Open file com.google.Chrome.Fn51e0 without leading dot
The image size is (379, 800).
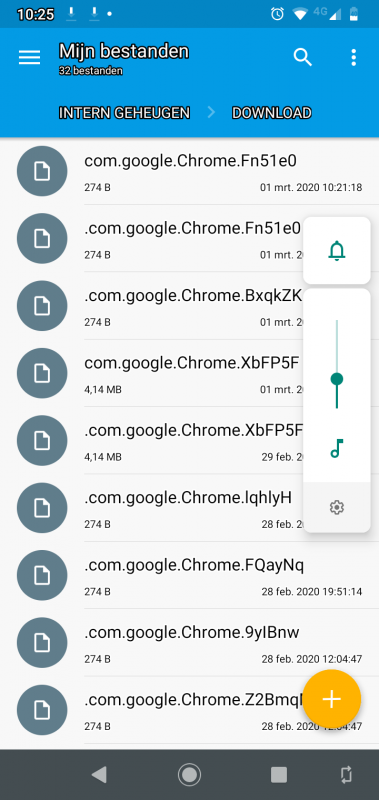(190, 171)
